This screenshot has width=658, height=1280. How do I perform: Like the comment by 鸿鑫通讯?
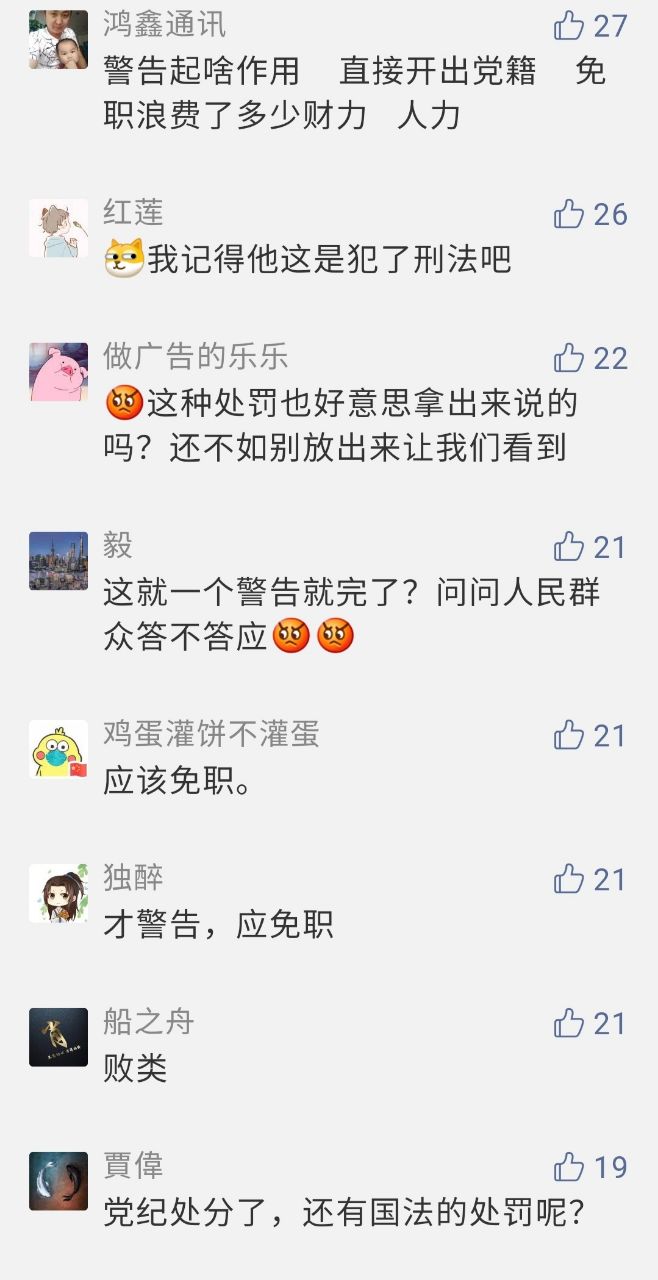pyautogui.click(x=570, y=25)
